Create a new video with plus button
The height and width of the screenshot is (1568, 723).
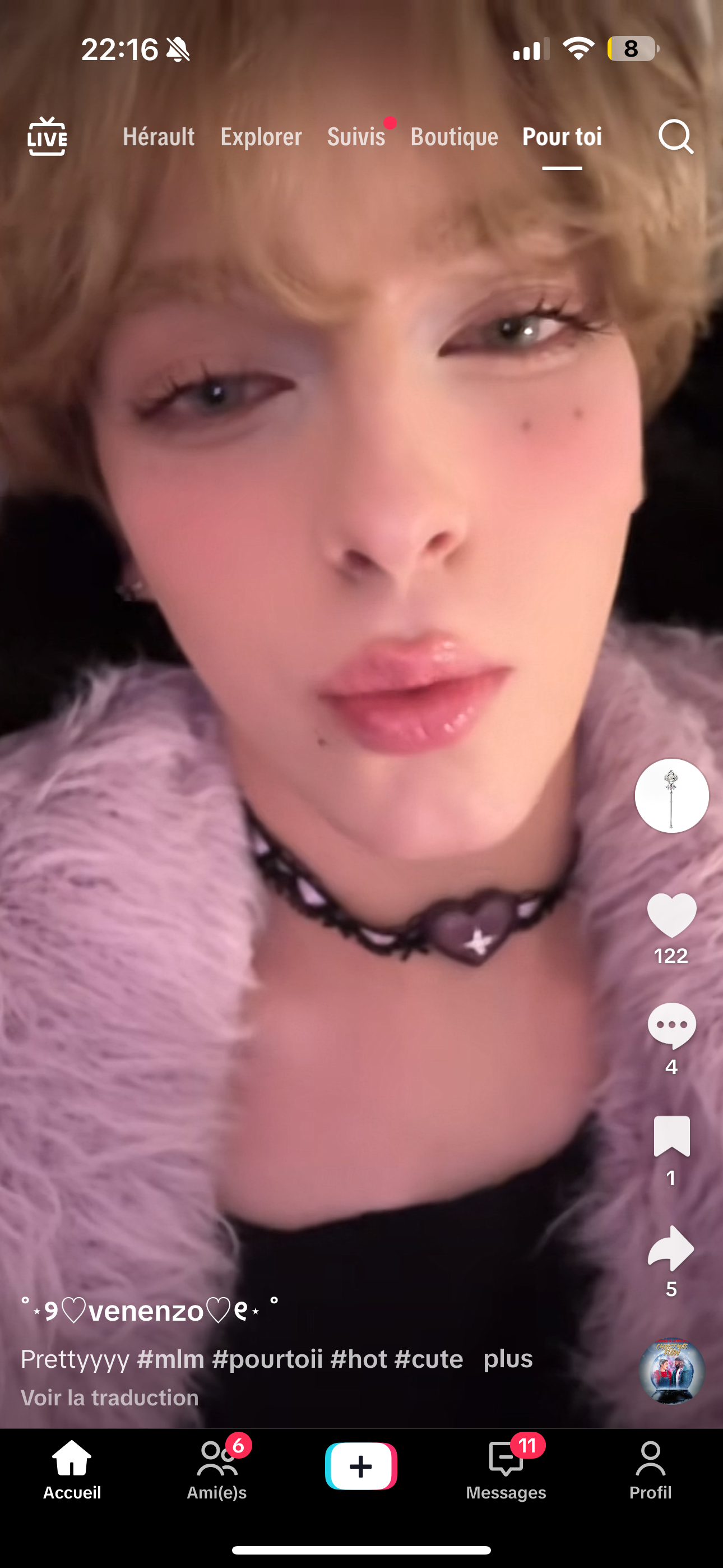tap(361, 1466)
